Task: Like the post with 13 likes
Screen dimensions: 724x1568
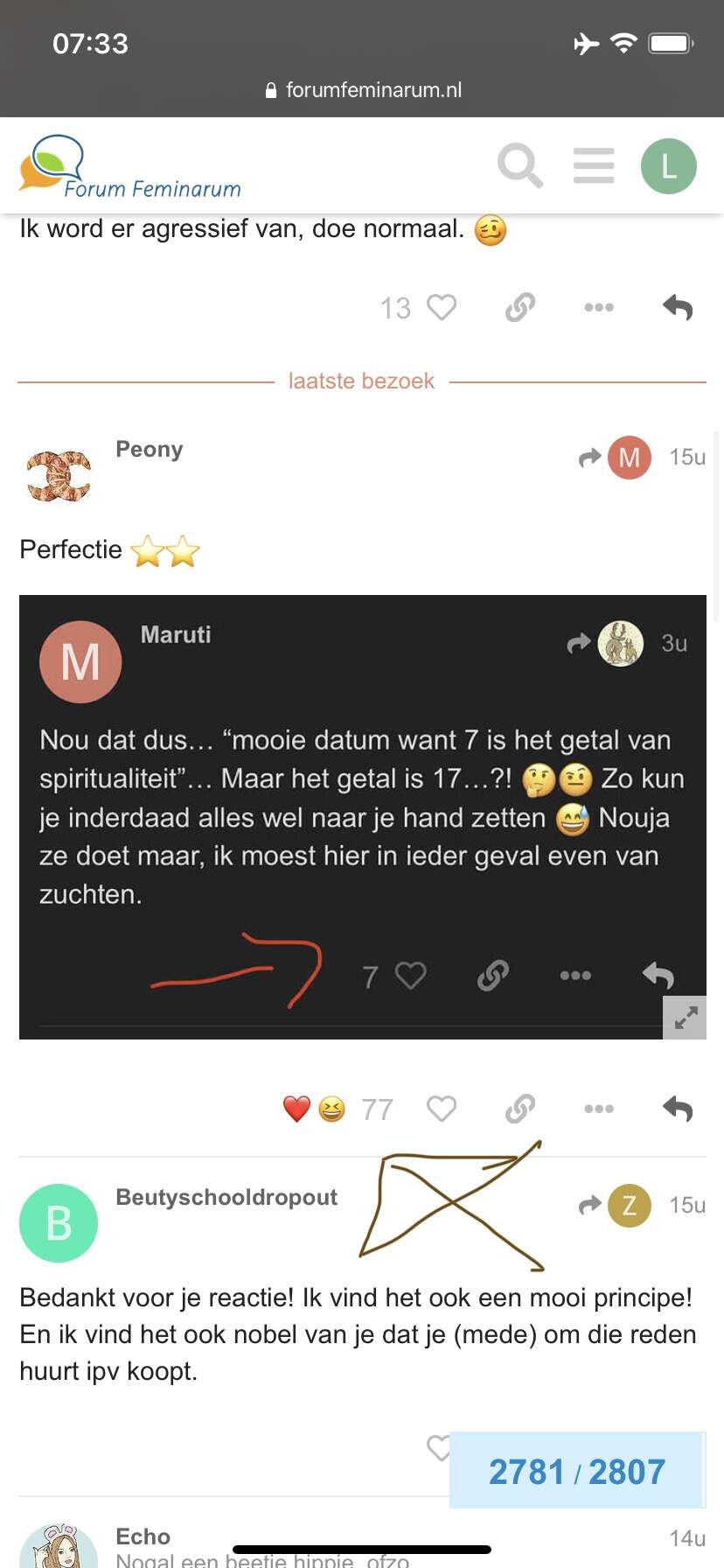Action: point(442,308)
